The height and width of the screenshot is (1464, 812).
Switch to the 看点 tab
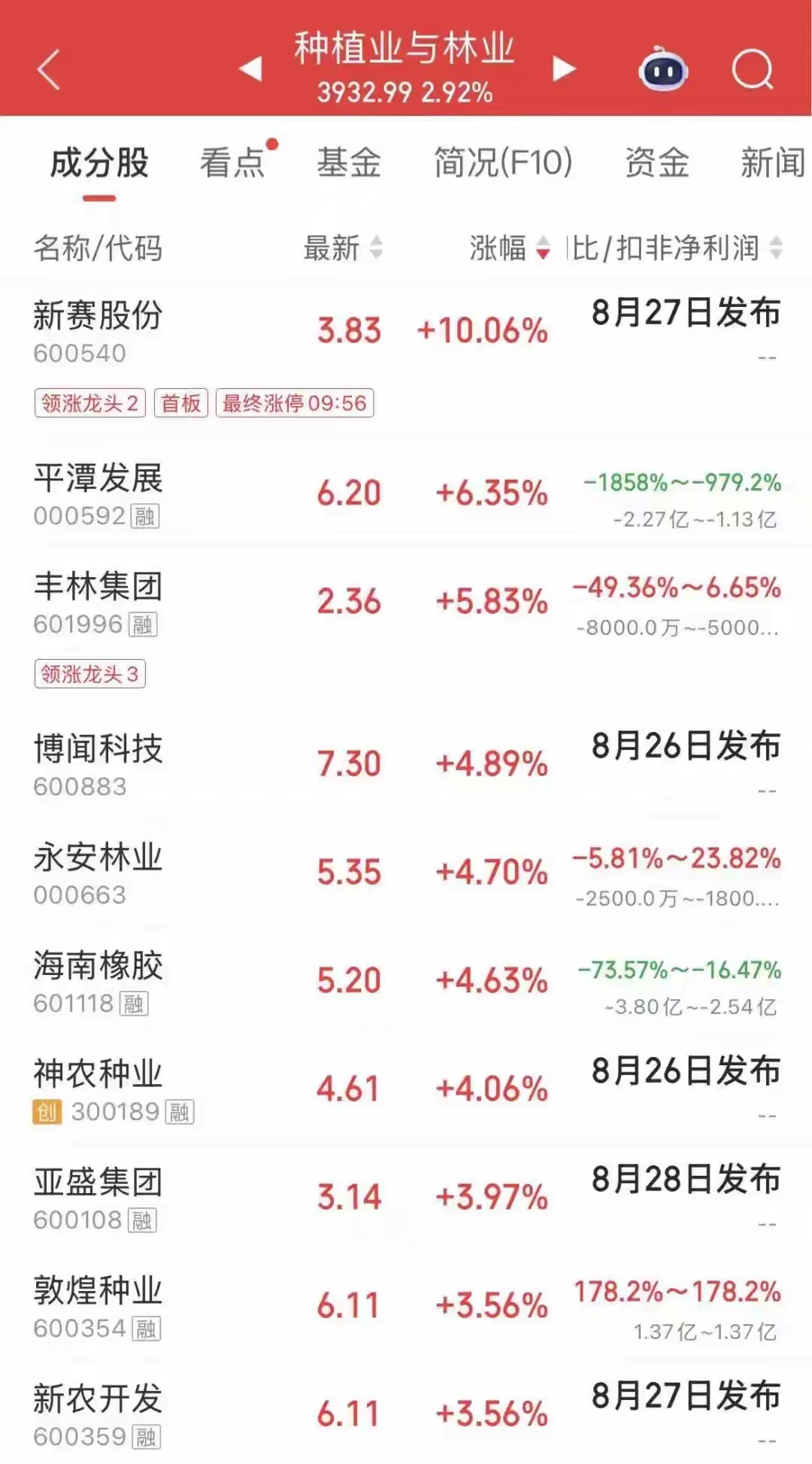pyautogui.click(x=233, y=162)
